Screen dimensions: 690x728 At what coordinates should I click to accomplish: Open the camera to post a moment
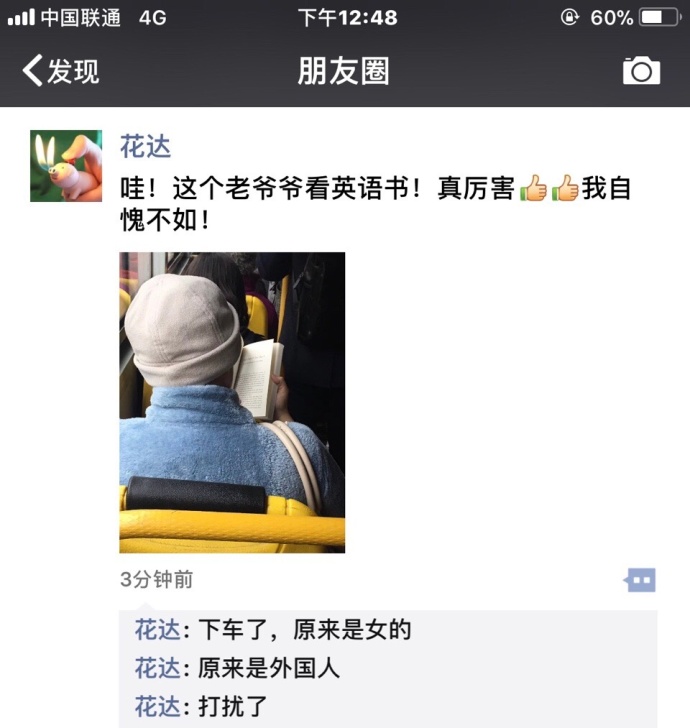(641, 71)
